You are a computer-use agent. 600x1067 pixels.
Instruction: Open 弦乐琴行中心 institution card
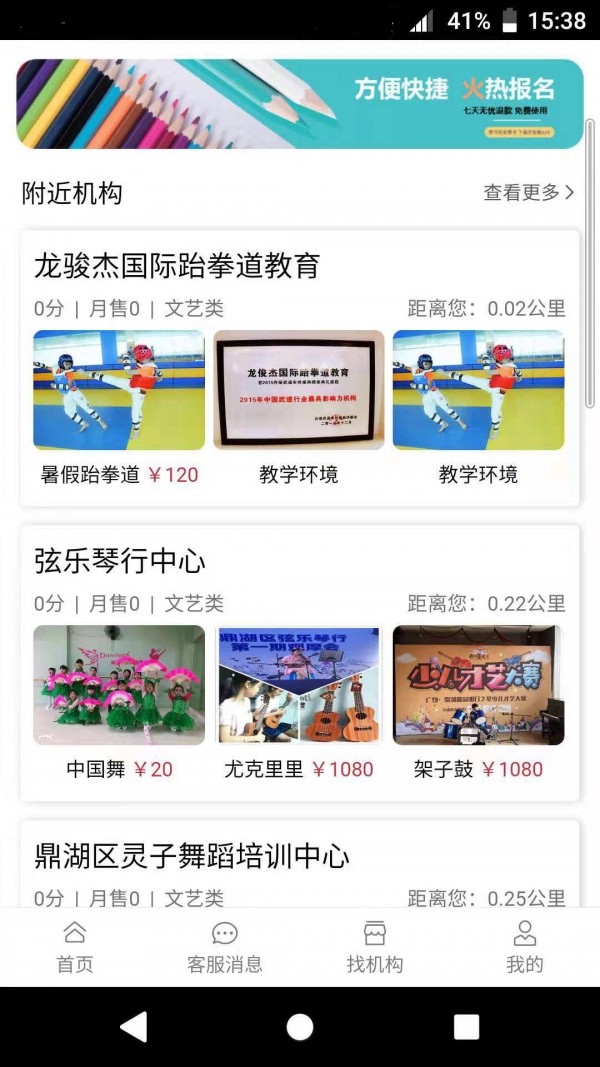coord(120,561)
